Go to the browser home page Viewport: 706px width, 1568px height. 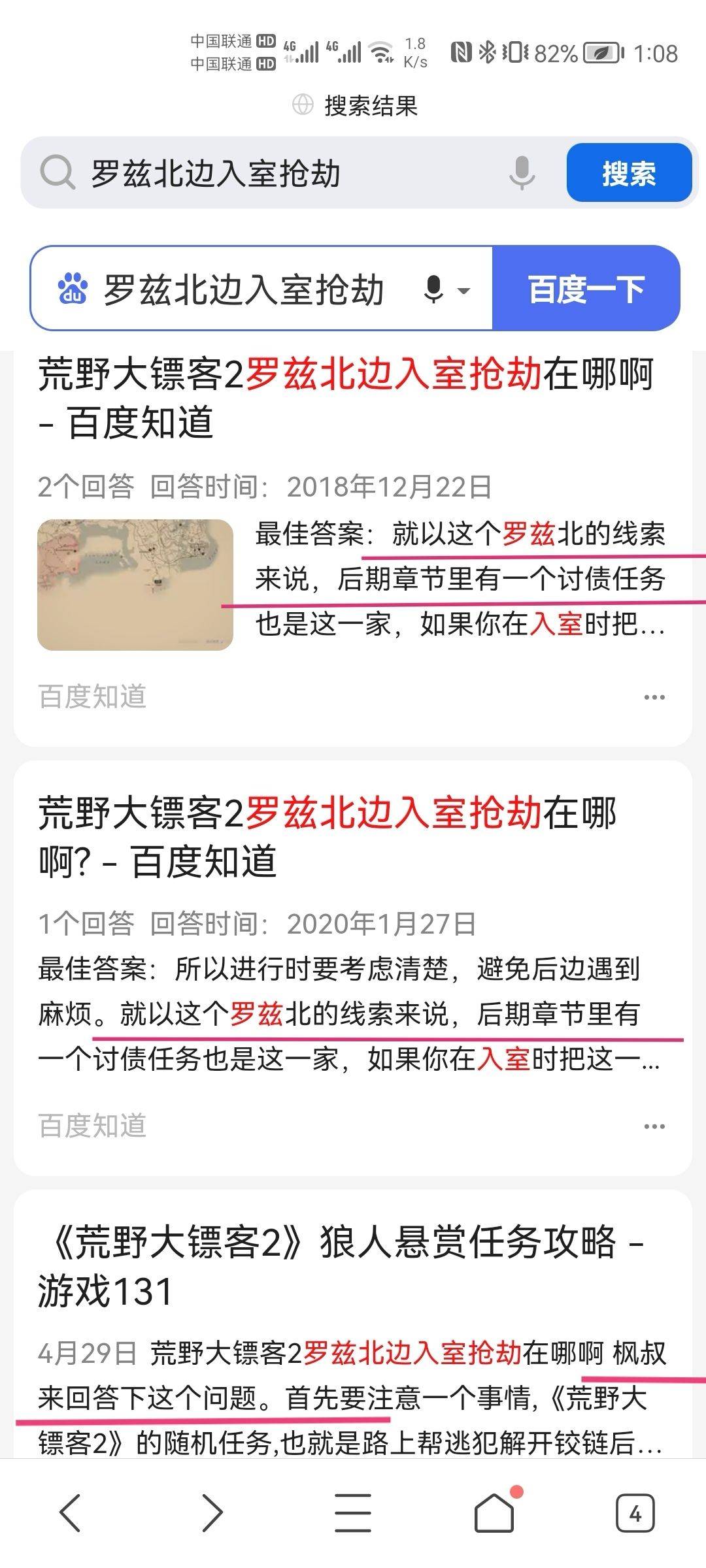tap(494, 1512)
